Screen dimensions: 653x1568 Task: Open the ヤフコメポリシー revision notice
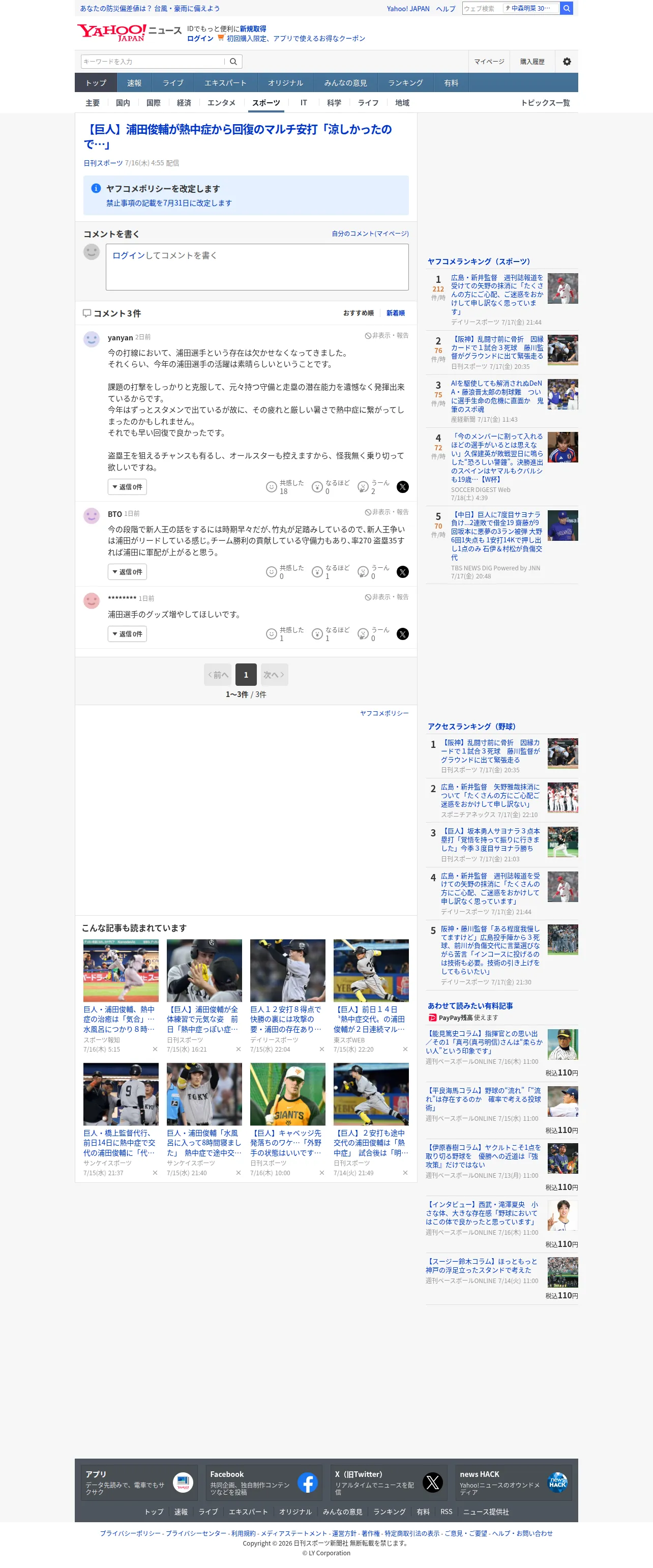246,195
